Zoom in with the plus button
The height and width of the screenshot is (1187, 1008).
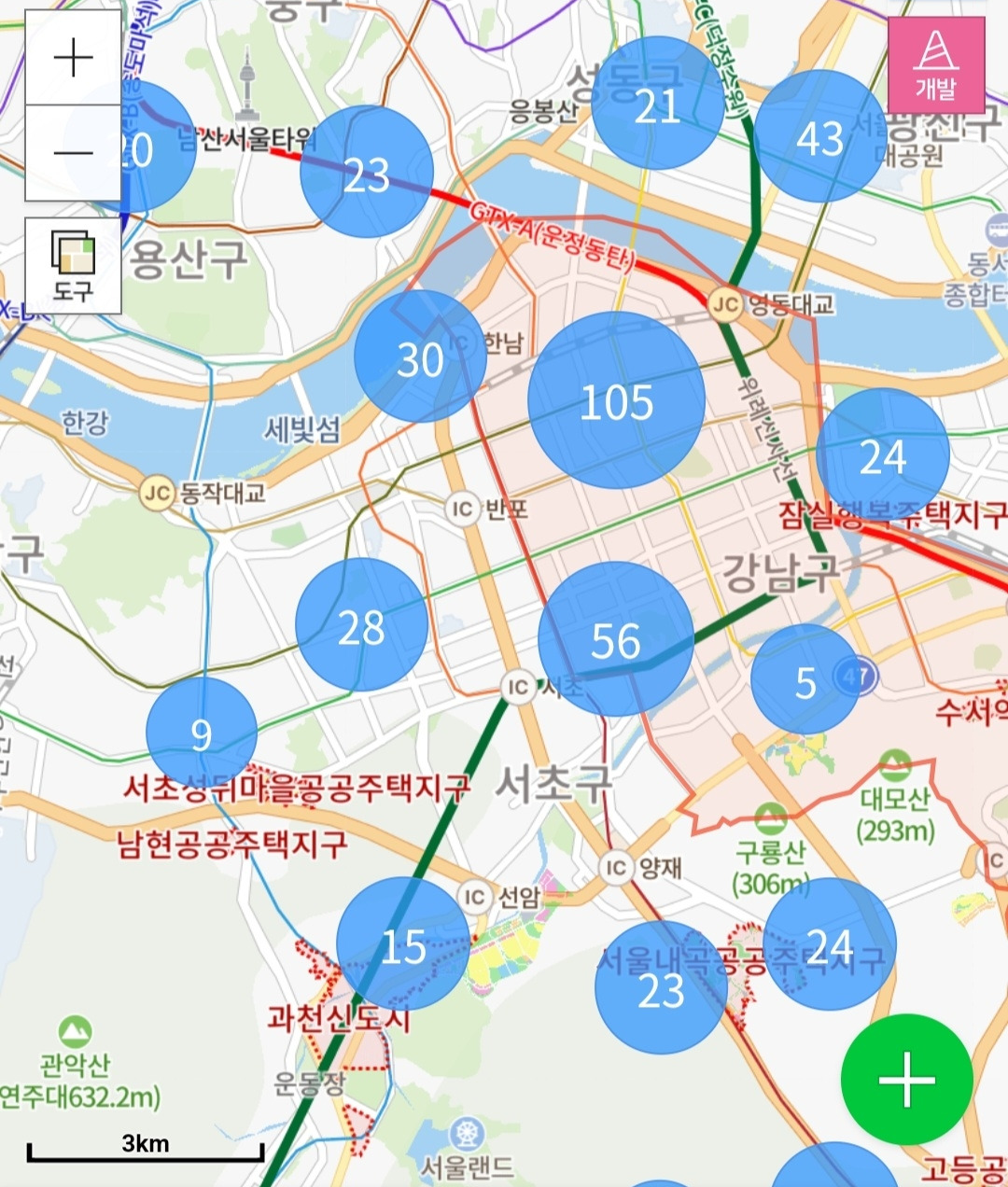(x=73, y=59)
